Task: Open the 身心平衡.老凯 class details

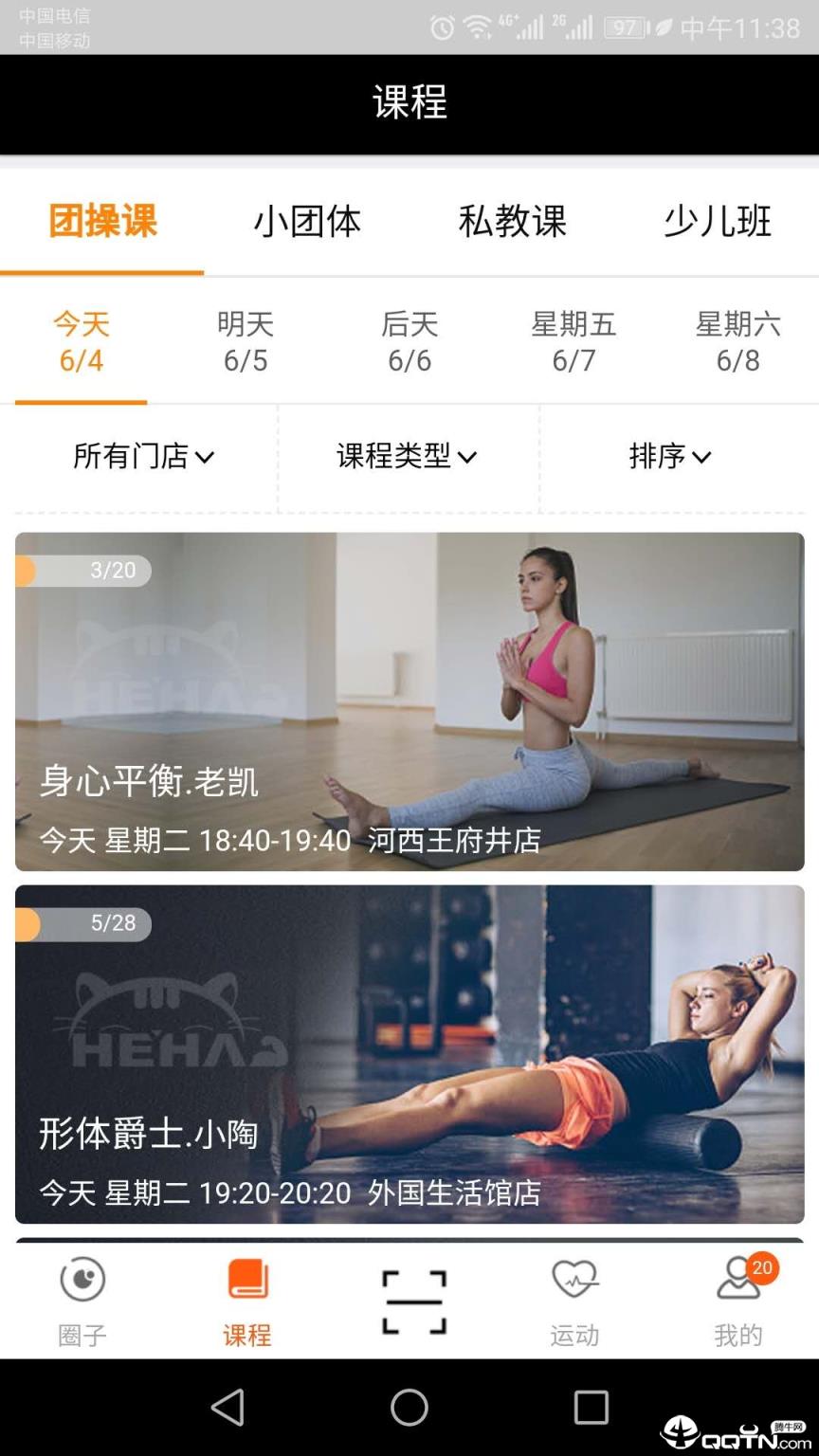Action: point(409,701)
